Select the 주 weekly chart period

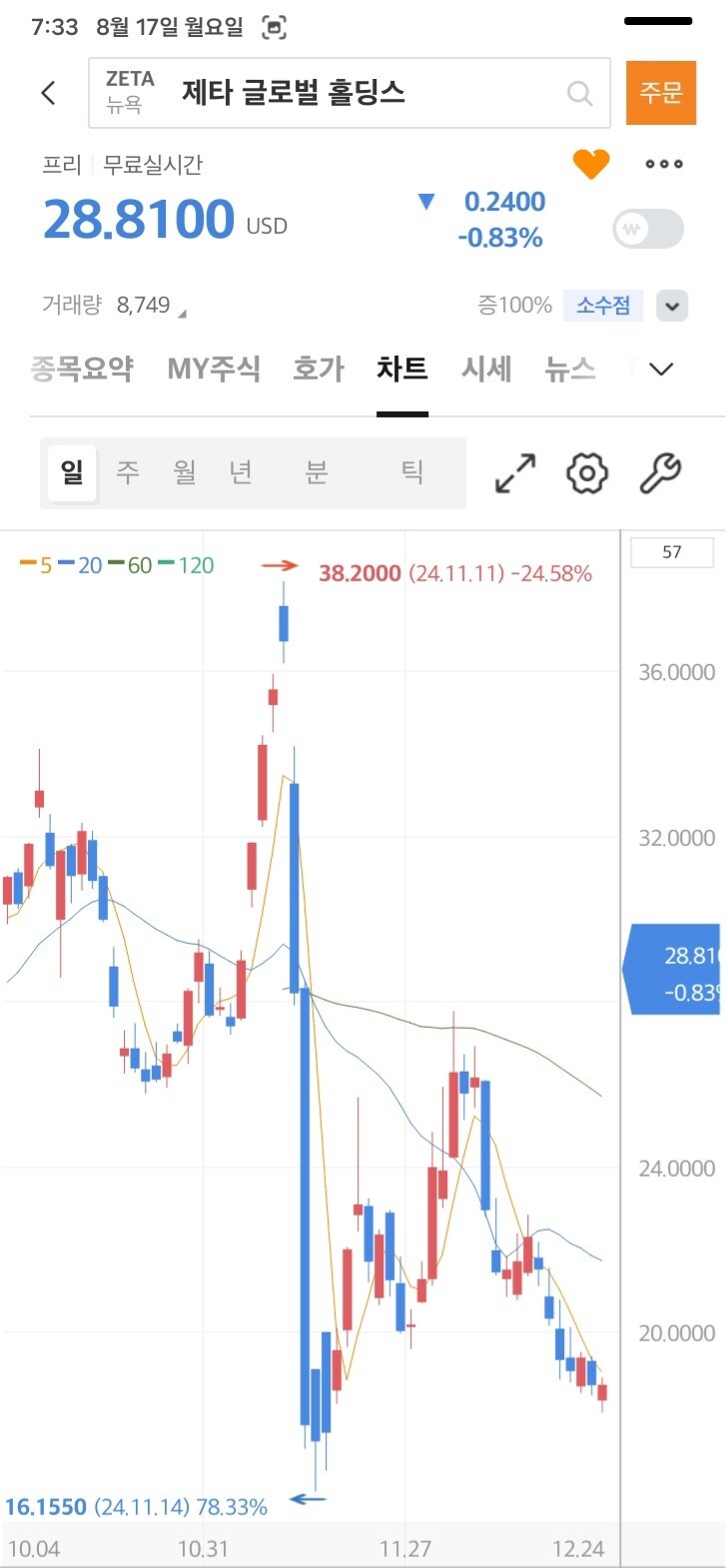[128, 472]
